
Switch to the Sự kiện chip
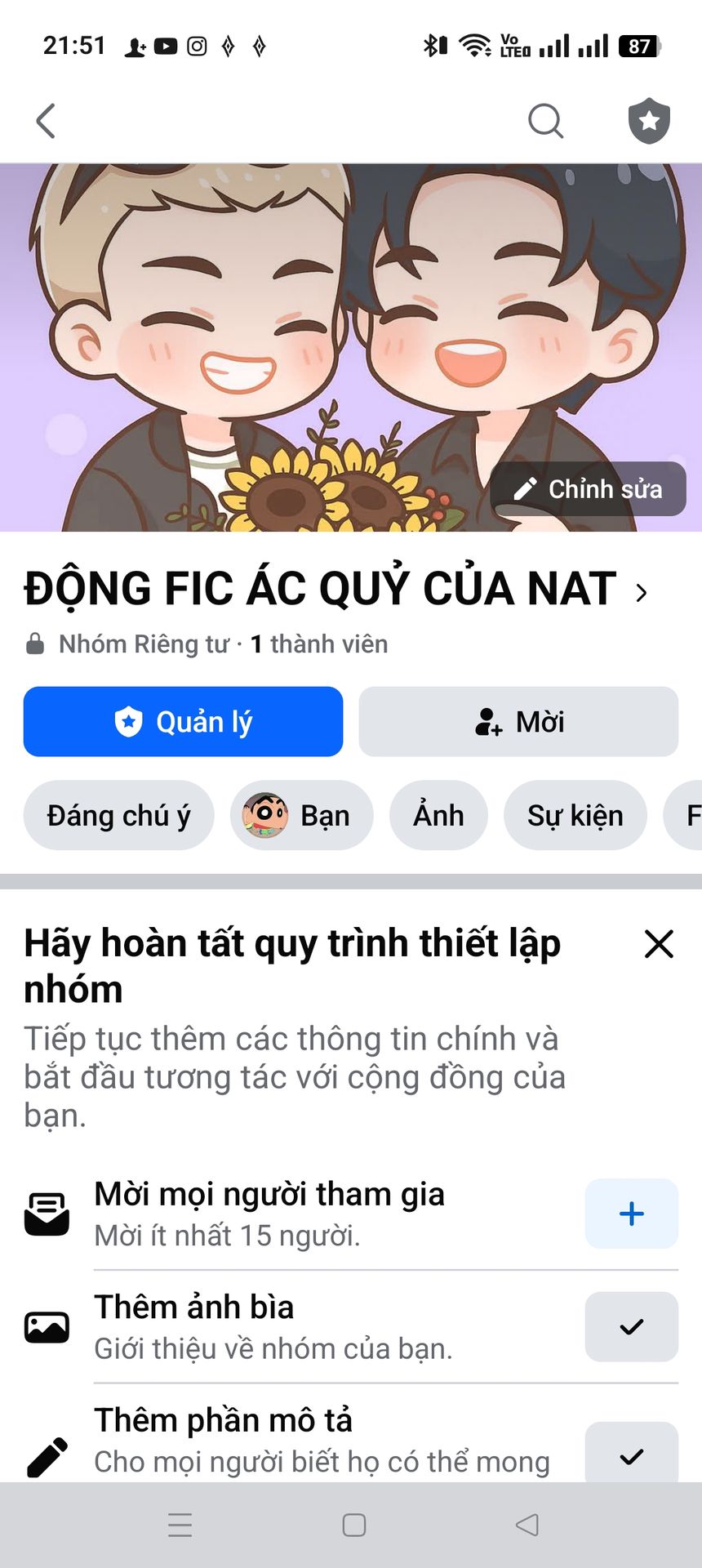tap(575, 815)
